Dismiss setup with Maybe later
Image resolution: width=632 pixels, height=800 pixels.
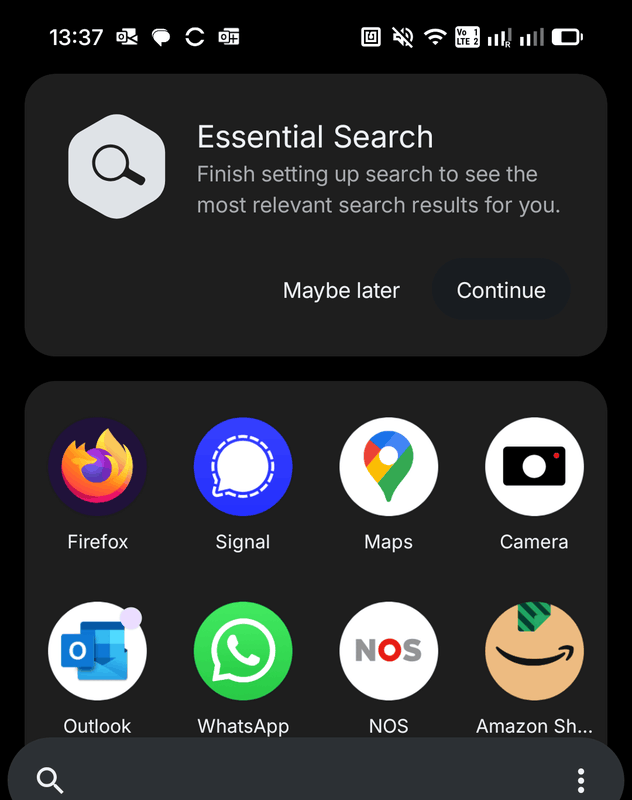tap(341, 291)
